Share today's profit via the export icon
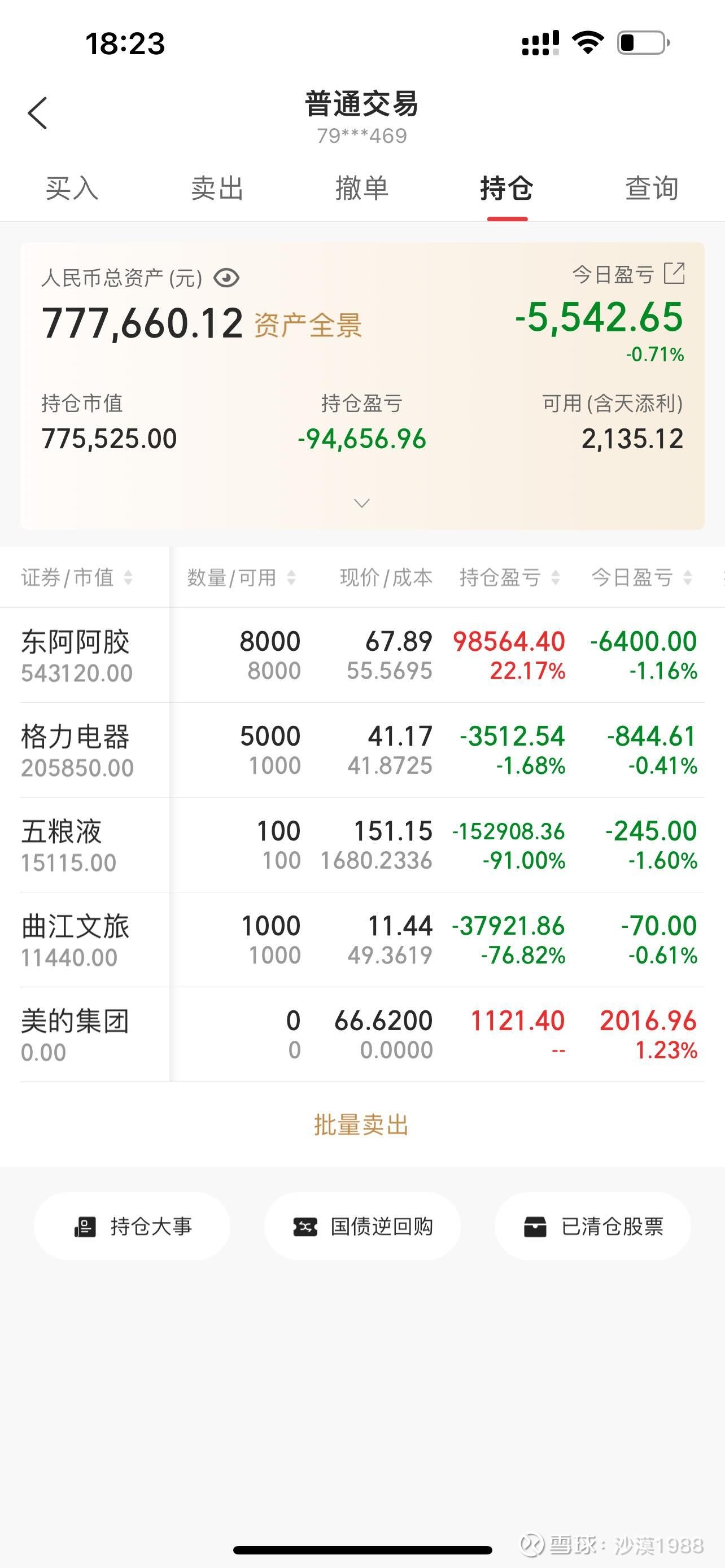Screen dimensions: 725x1568 point(674,273)
